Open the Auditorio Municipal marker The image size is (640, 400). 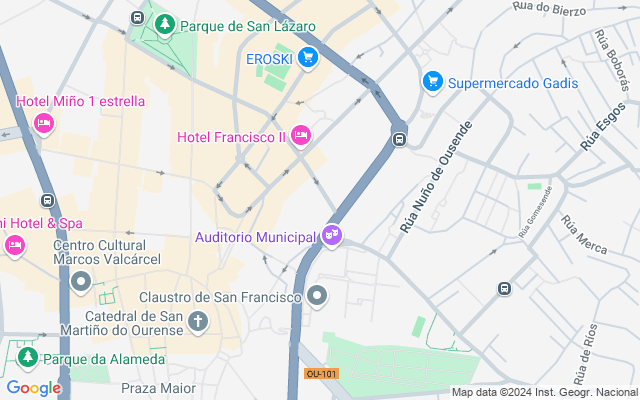[x=332, y=237]
